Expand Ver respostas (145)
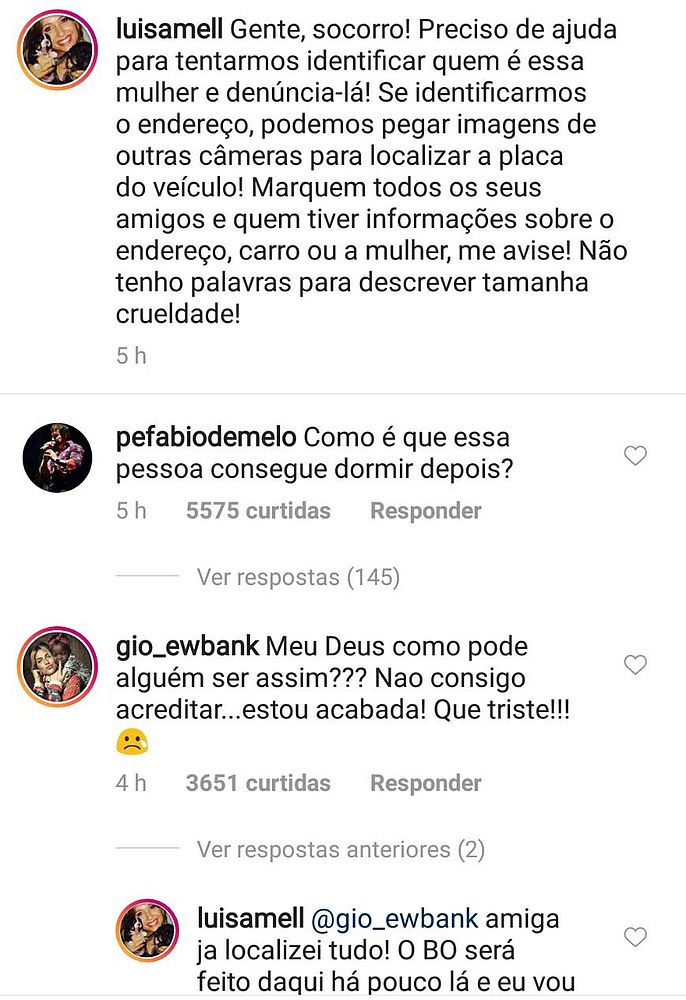The width and height of the screenshot is (686, 1000). [x=298, y=577]
